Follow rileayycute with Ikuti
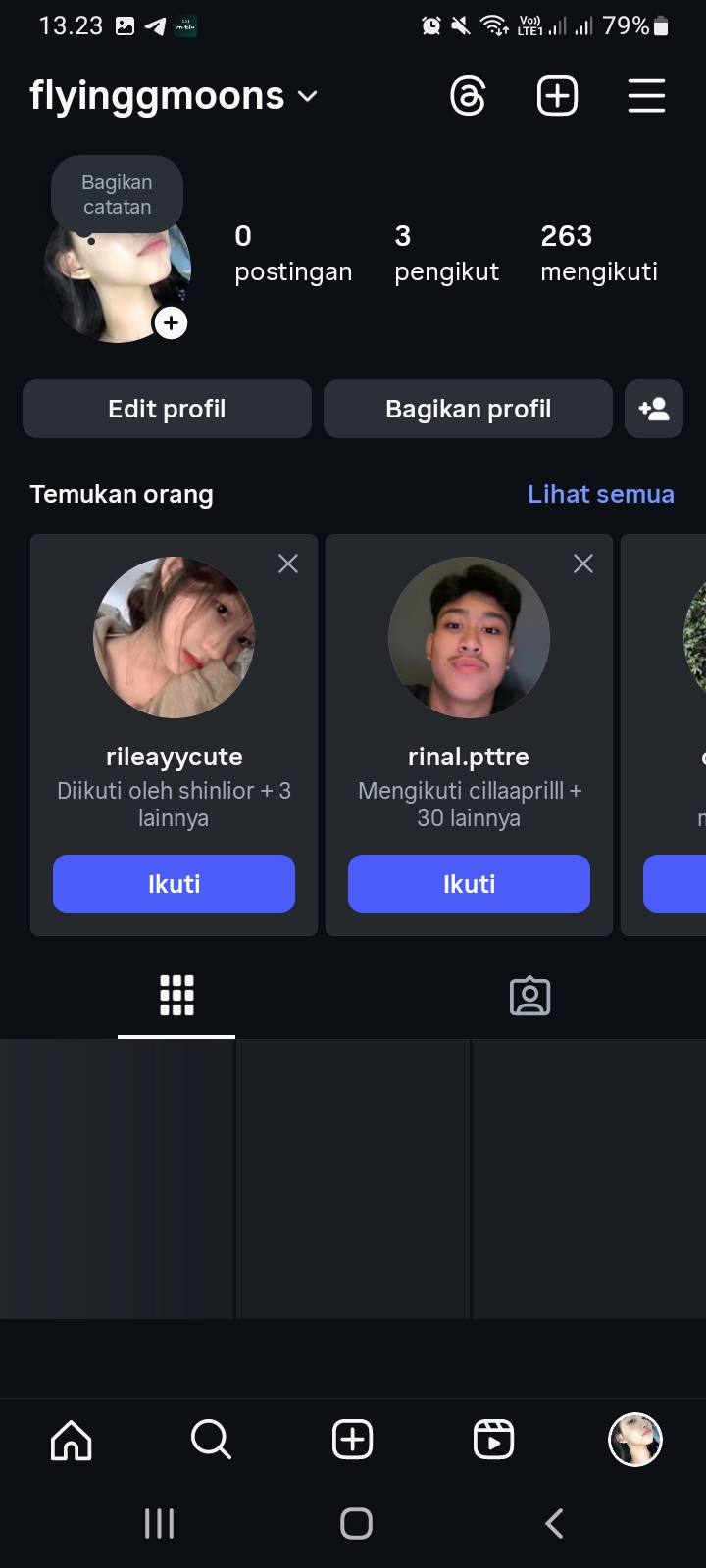 click(x=174, y=884)
